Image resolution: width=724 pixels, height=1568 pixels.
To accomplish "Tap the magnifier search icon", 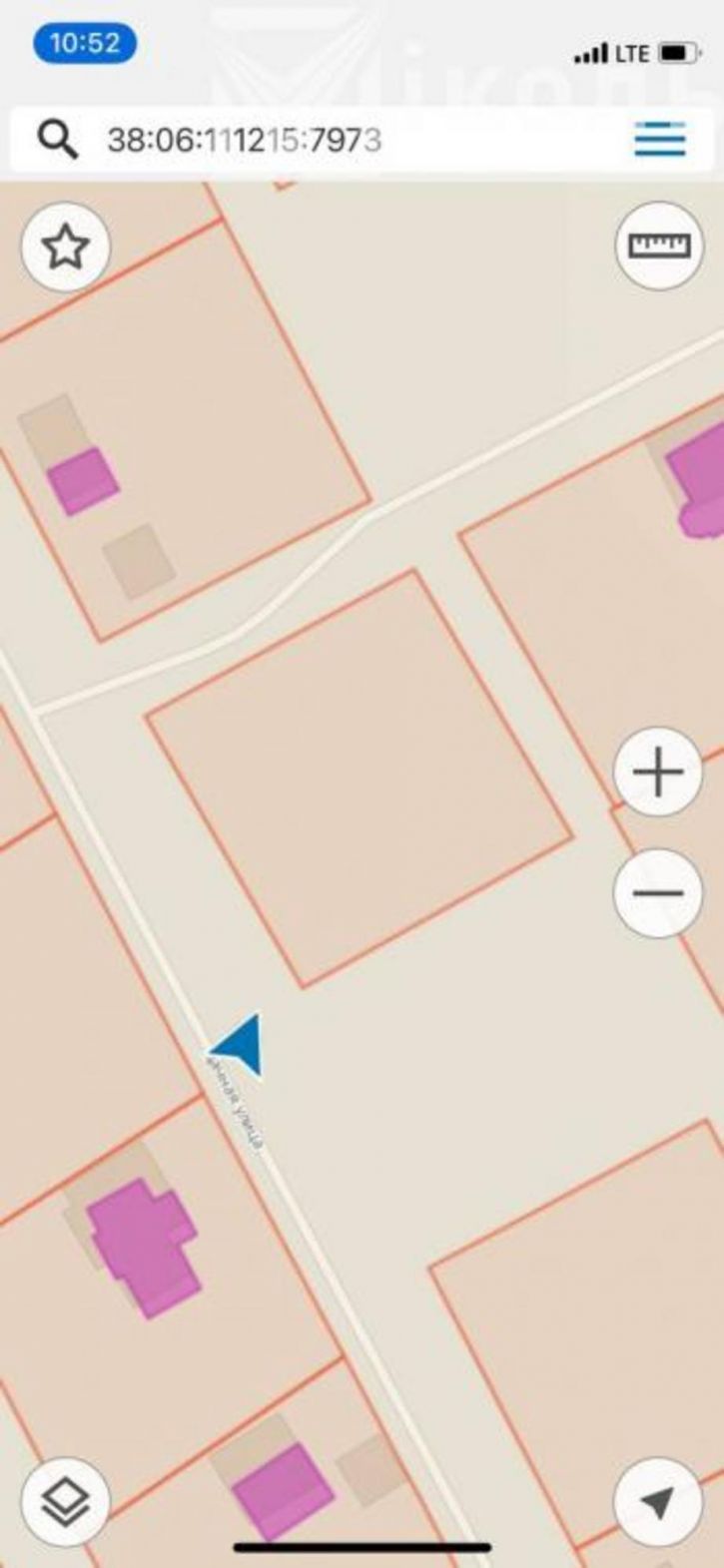I will [58, 141].
